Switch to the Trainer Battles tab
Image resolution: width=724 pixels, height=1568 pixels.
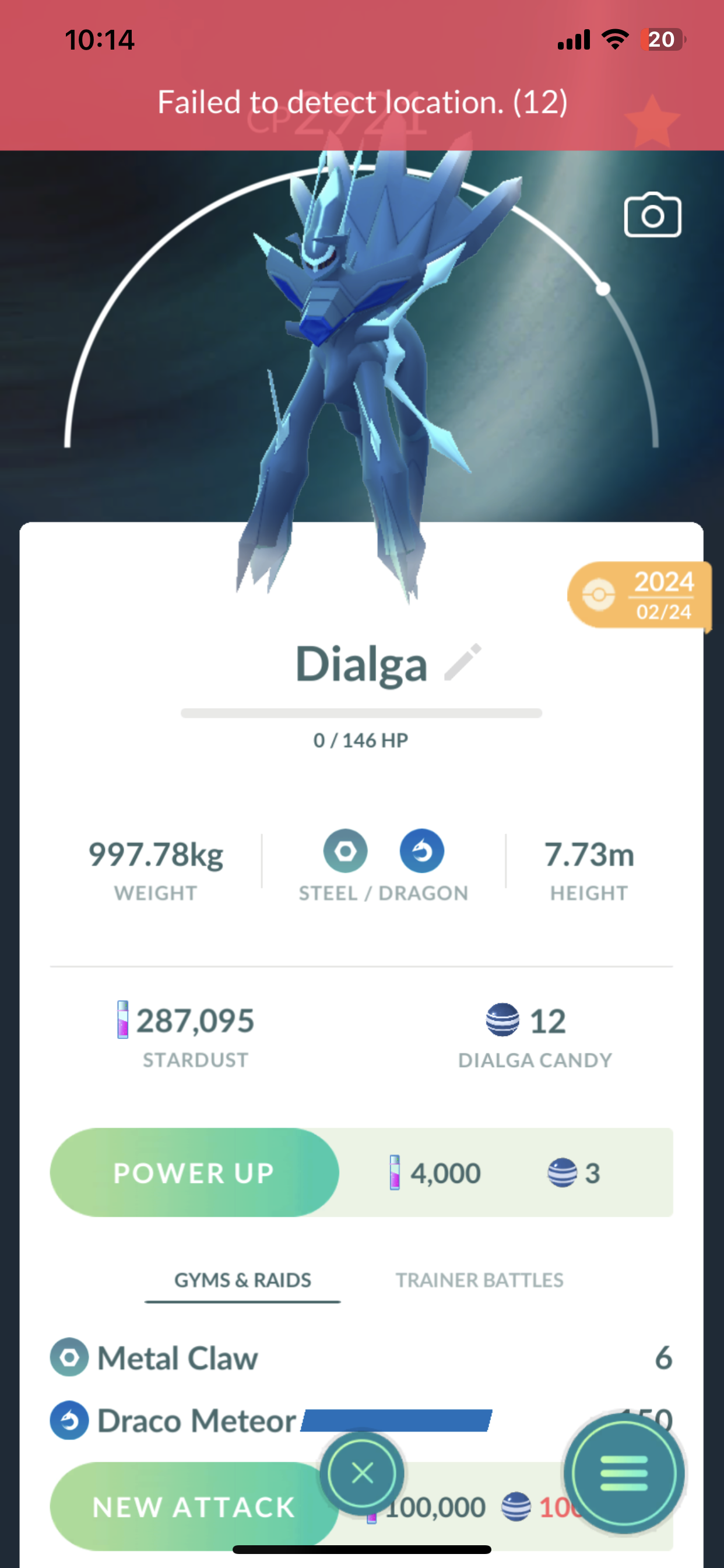click(479, 1279)
